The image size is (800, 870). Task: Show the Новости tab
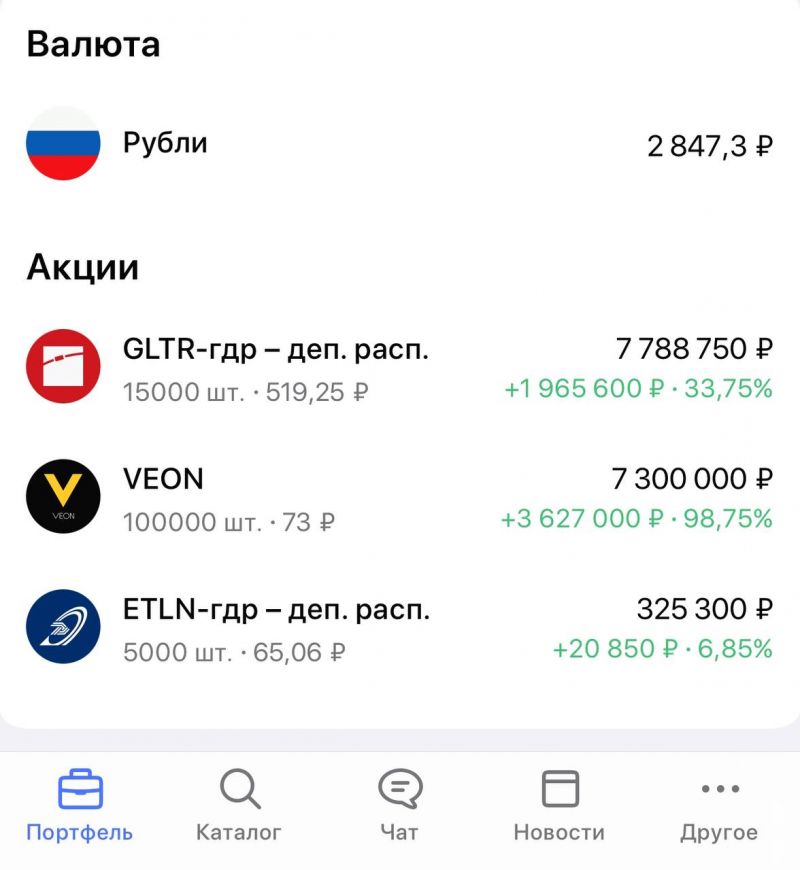tap(559, 806)
